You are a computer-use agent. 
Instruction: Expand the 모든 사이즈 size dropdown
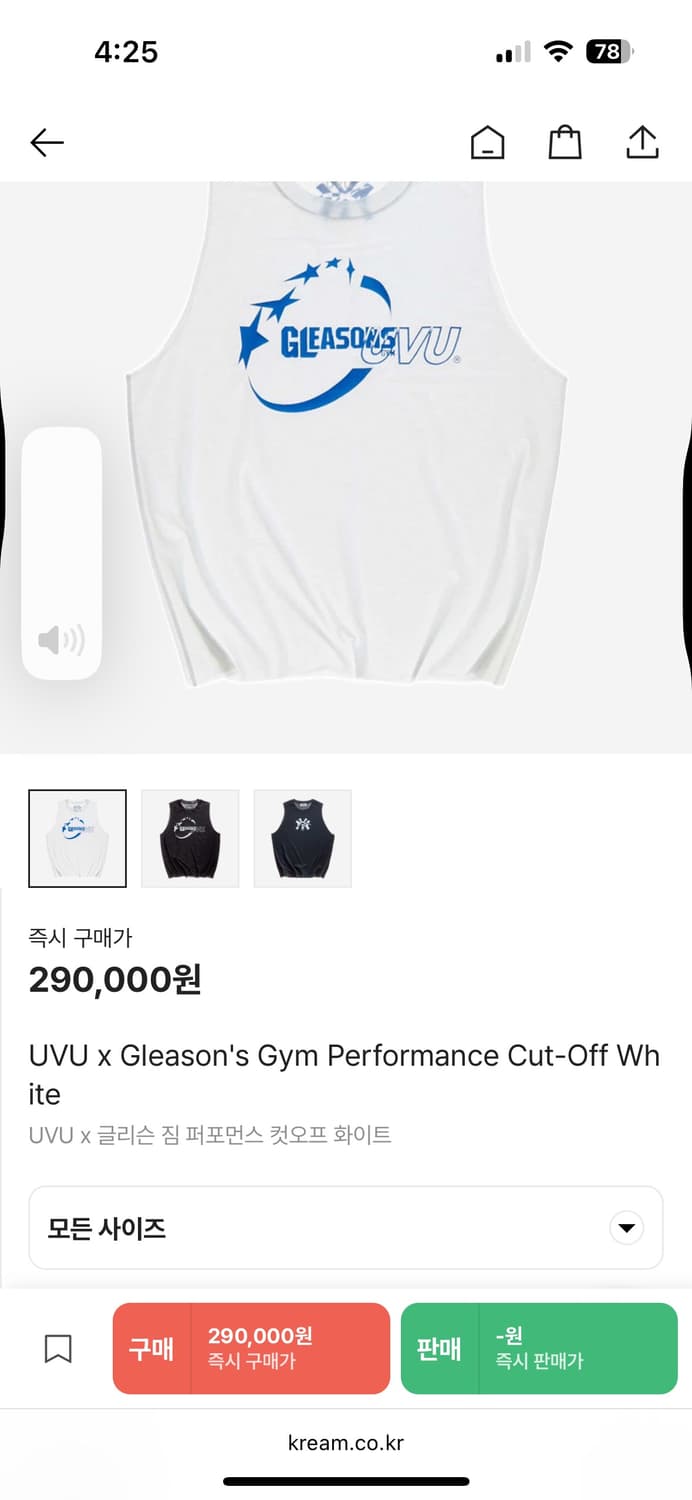click(x=345, y=1228)
